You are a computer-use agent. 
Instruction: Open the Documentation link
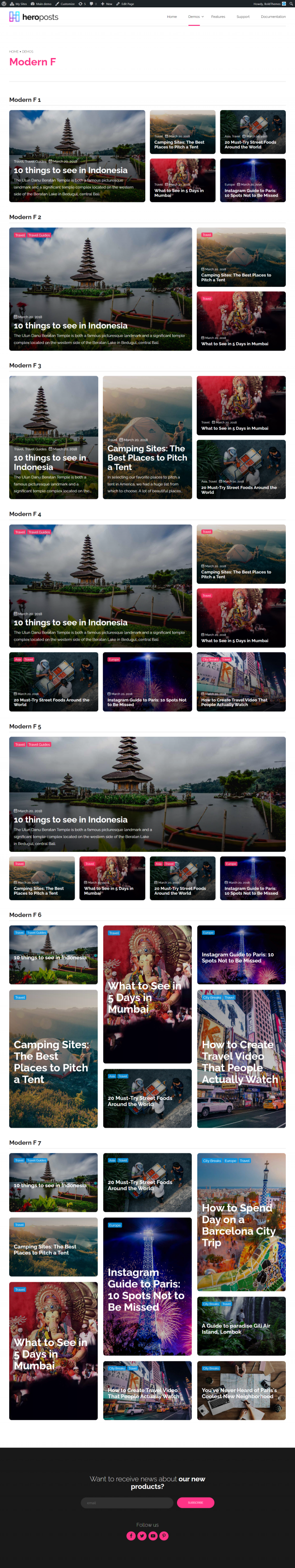(273, 17)
